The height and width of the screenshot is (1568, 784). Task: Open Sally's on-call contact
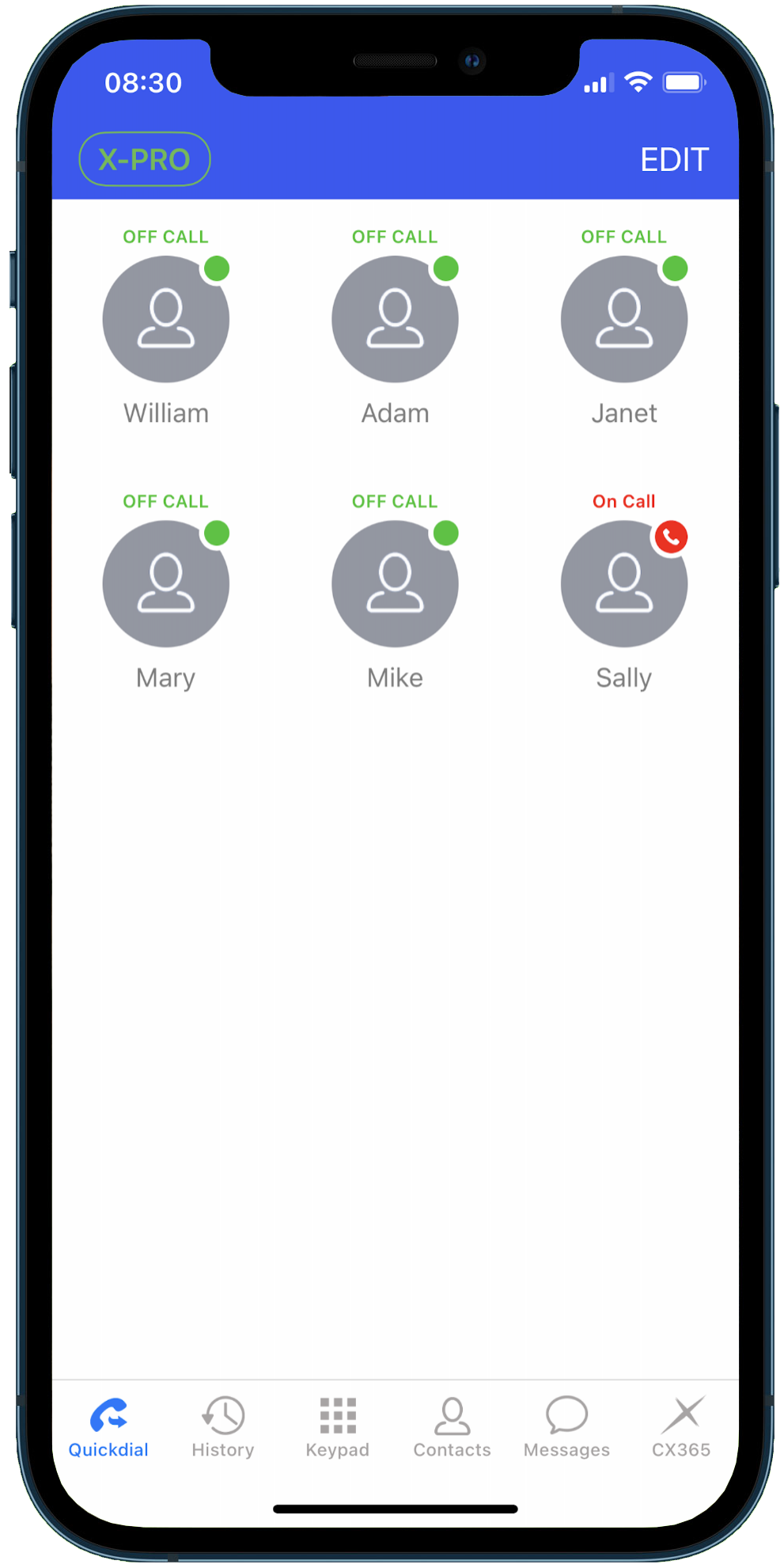[x=624, y=584]
